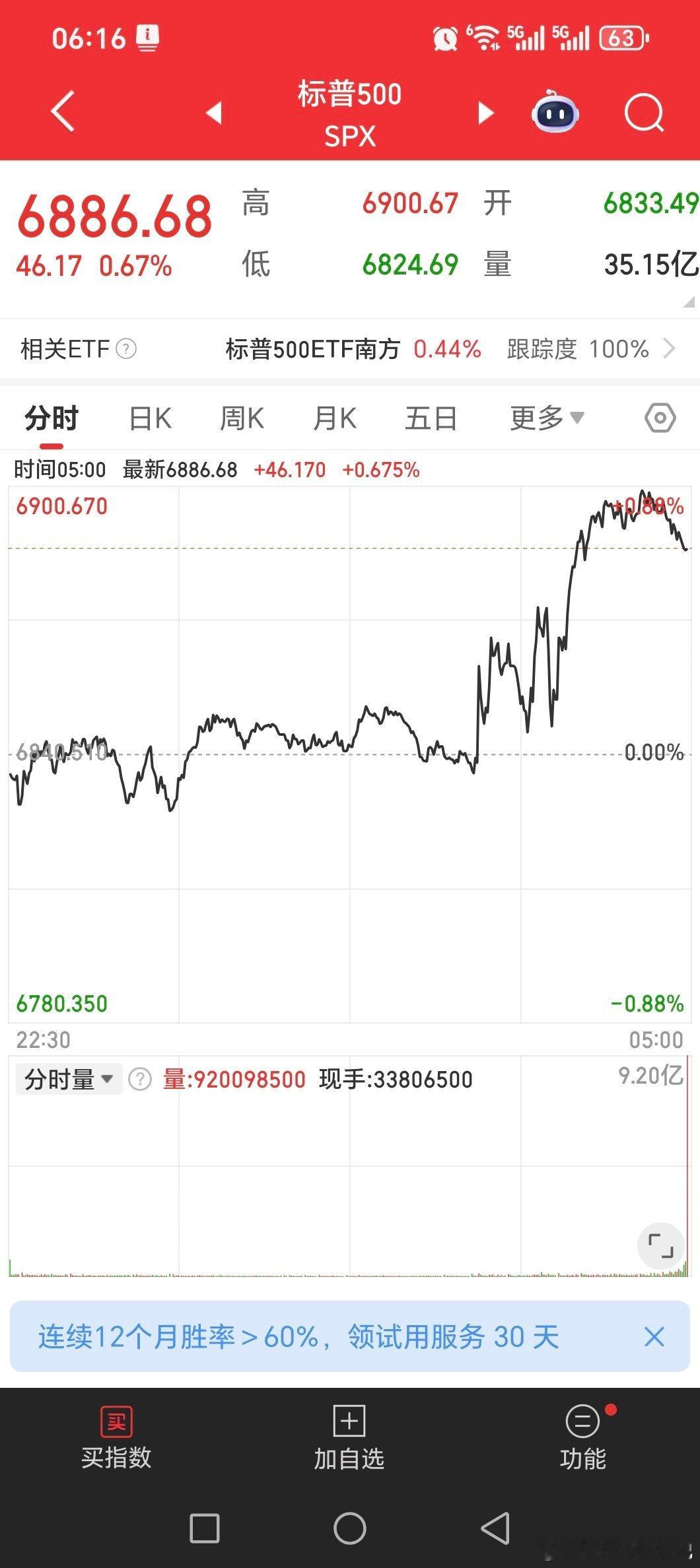This screenshot has width=700, height=1568.
Task: Switch to the 日K daily chart tab
Action: pyautogui.click(x=149, y=417)
